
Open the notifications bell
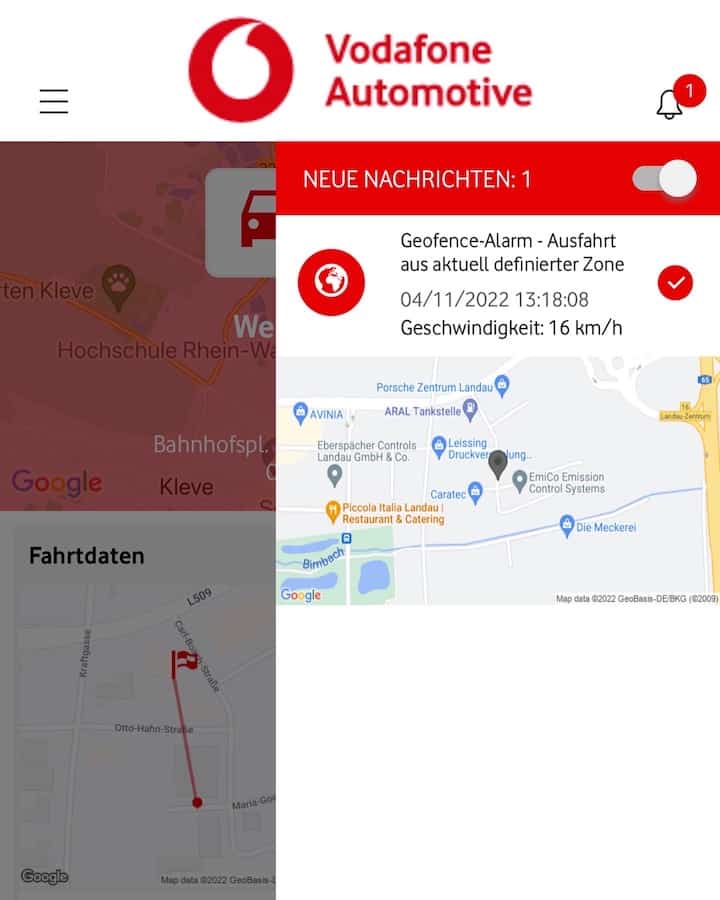click(x=670, y=104)
